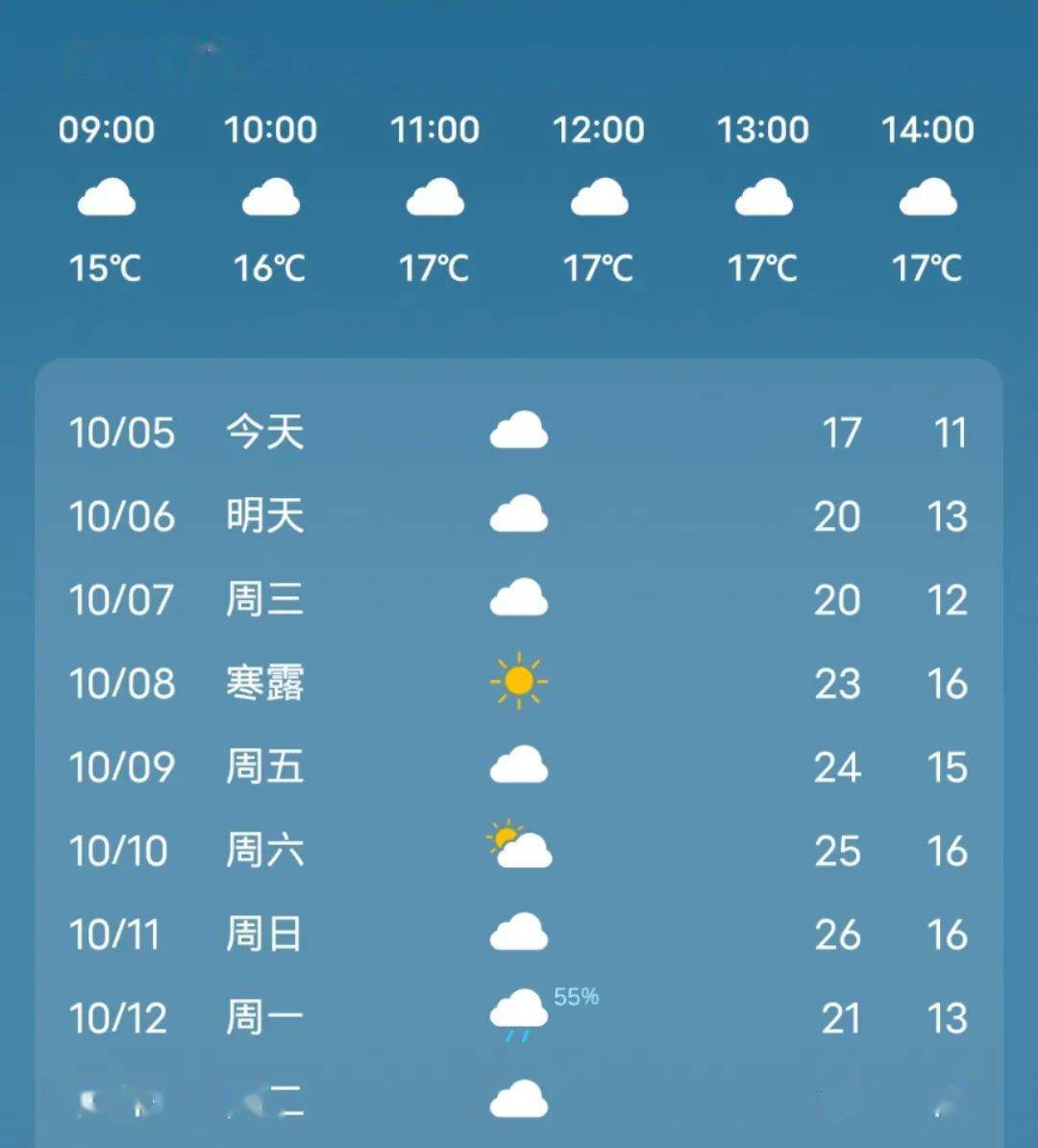This screenshot has height=1148, width=1038.
Task: Tap the cloud icon on the 明天 row
Action: point(519,514)
